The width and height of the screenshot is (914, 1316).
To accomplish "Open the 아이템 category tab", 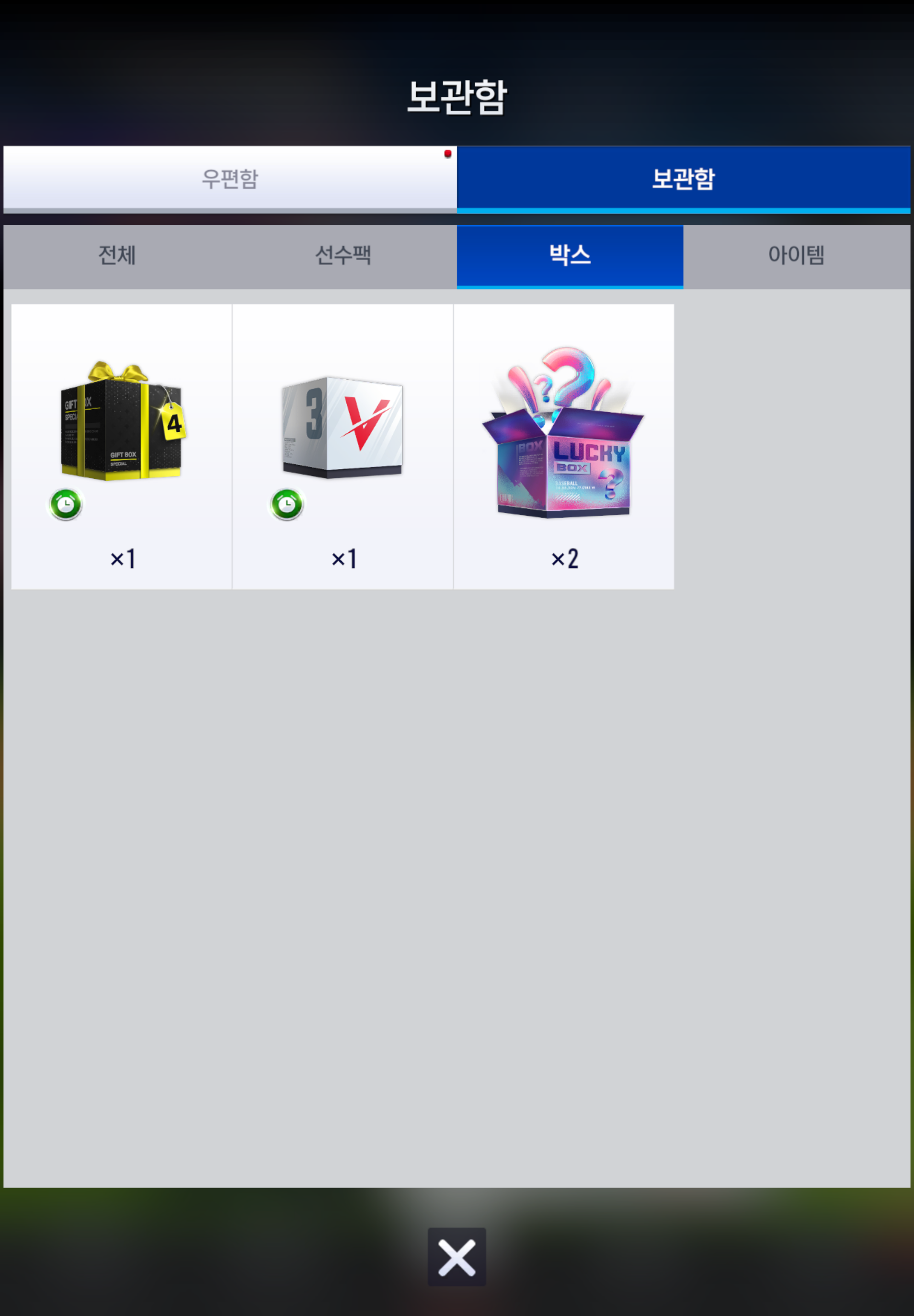I will coord(796,255).
